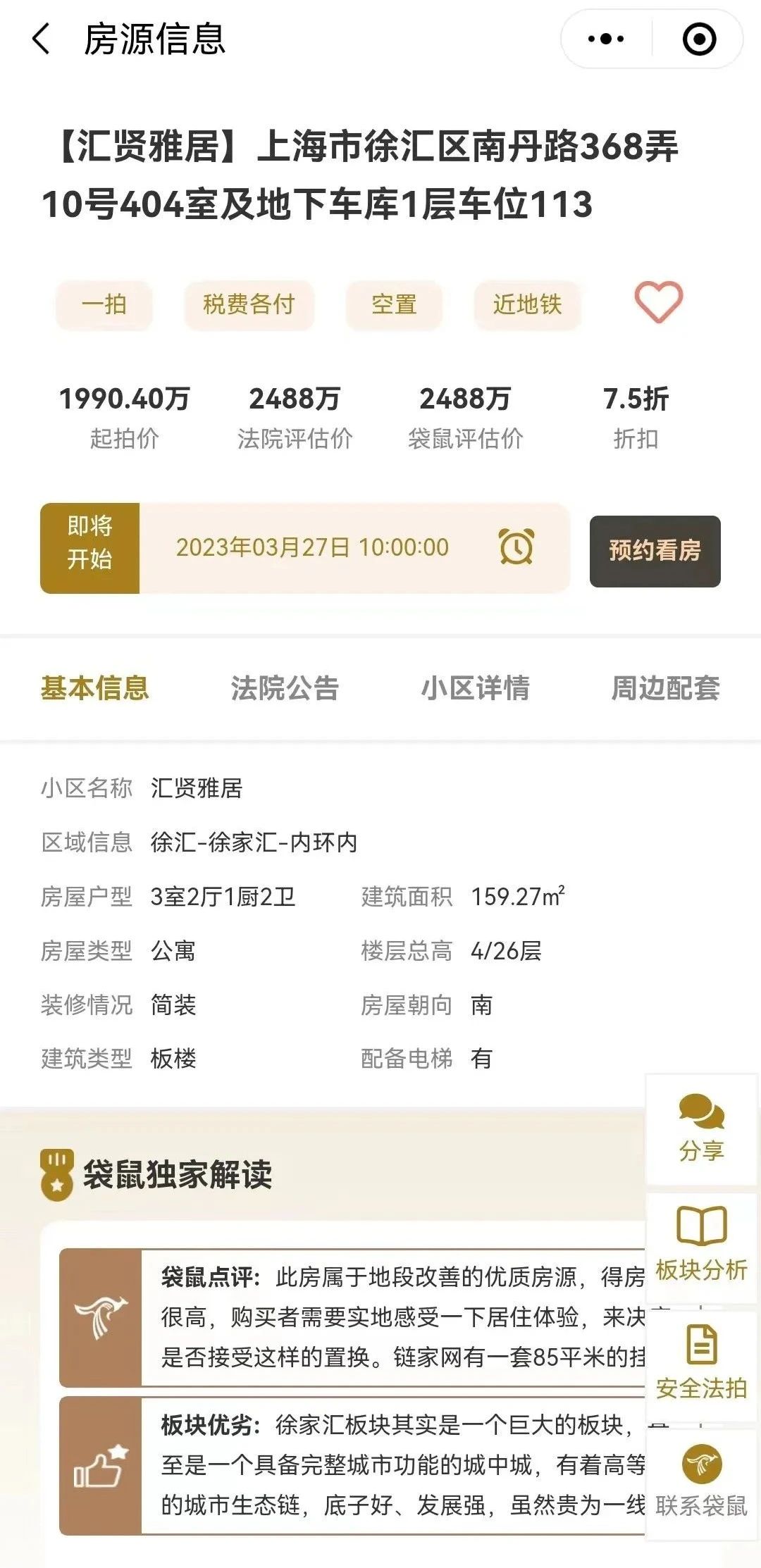This screenshot has width=761, height=1568.
Task: Open the mini program more-options menu
Action: pos(606,39)
